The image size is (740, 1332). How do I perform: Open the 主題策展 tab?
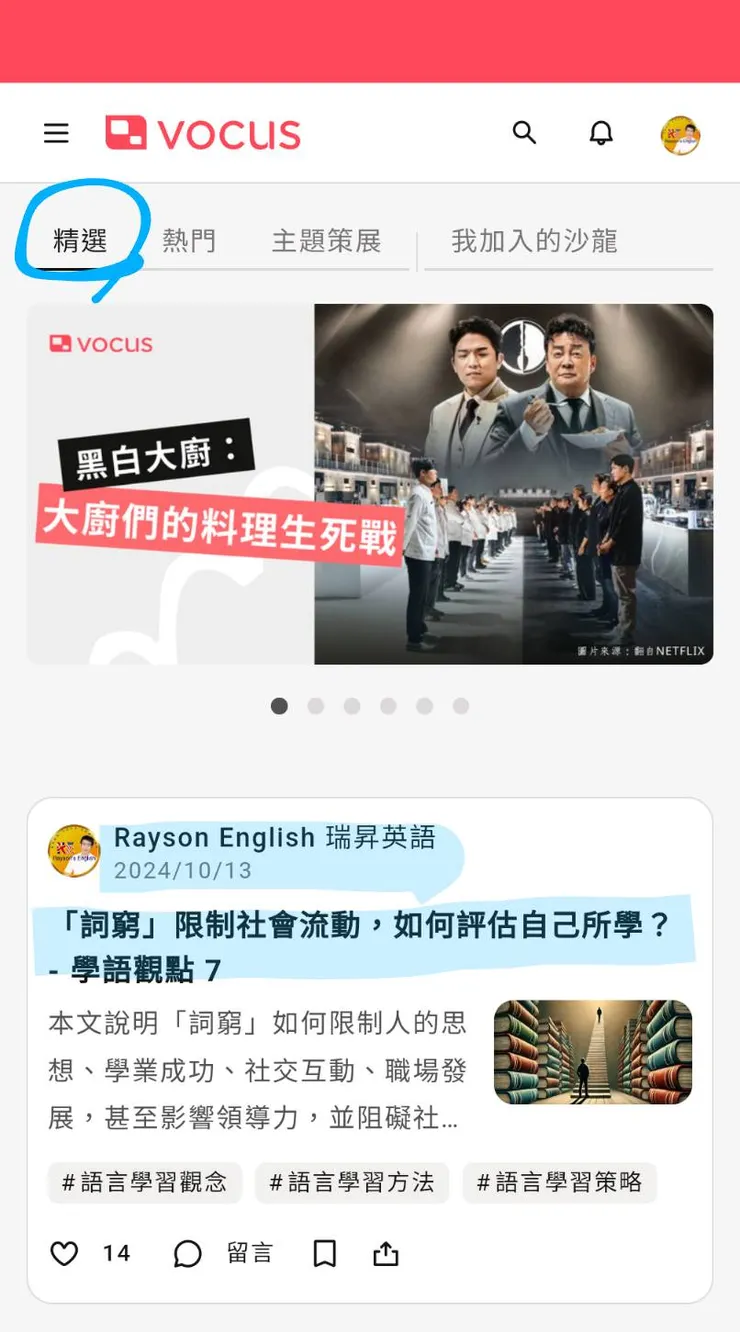coord(325,240)
